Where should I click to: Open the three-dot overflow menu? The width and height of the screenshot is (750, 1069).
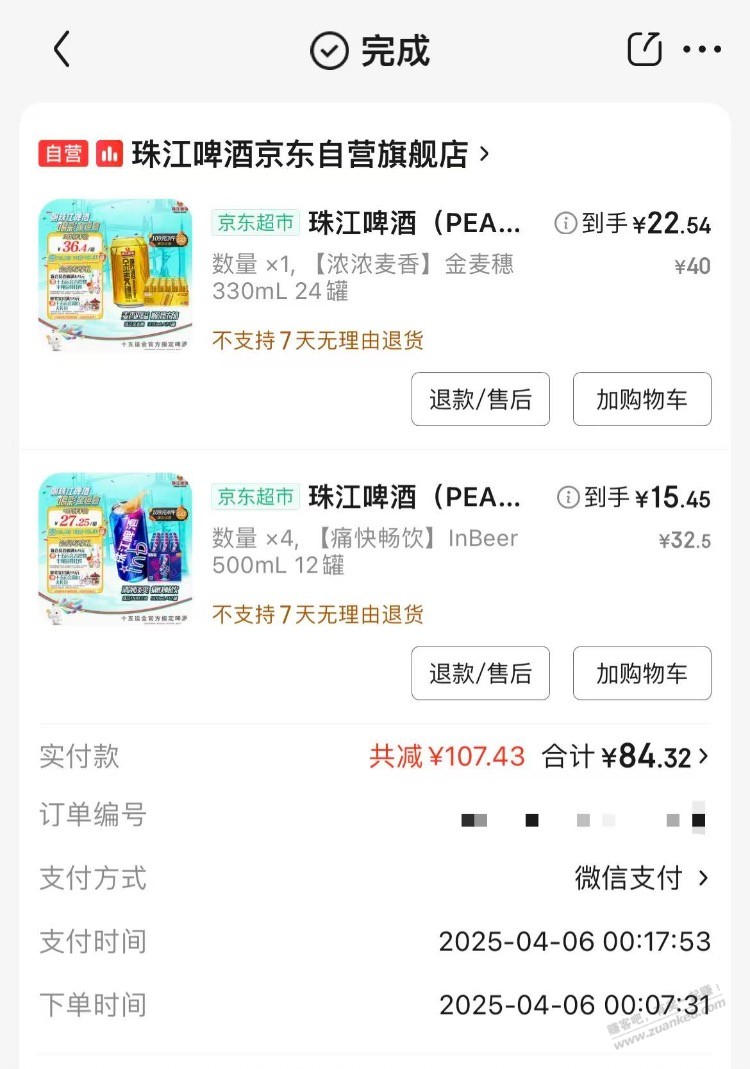point(702,49)
